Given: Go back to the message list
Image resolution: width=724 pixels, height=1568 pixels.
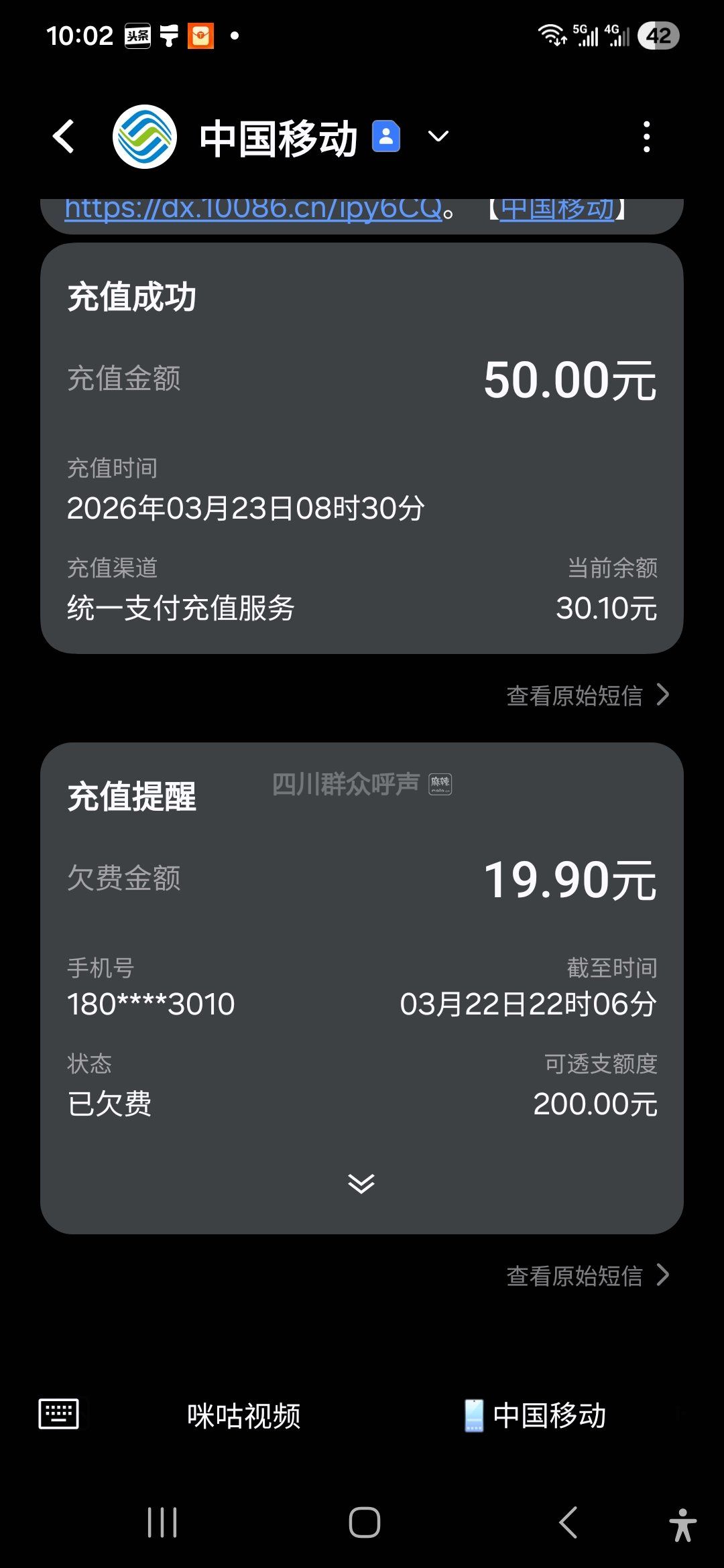Looking at the screenshot, I should tap(64, 137).
